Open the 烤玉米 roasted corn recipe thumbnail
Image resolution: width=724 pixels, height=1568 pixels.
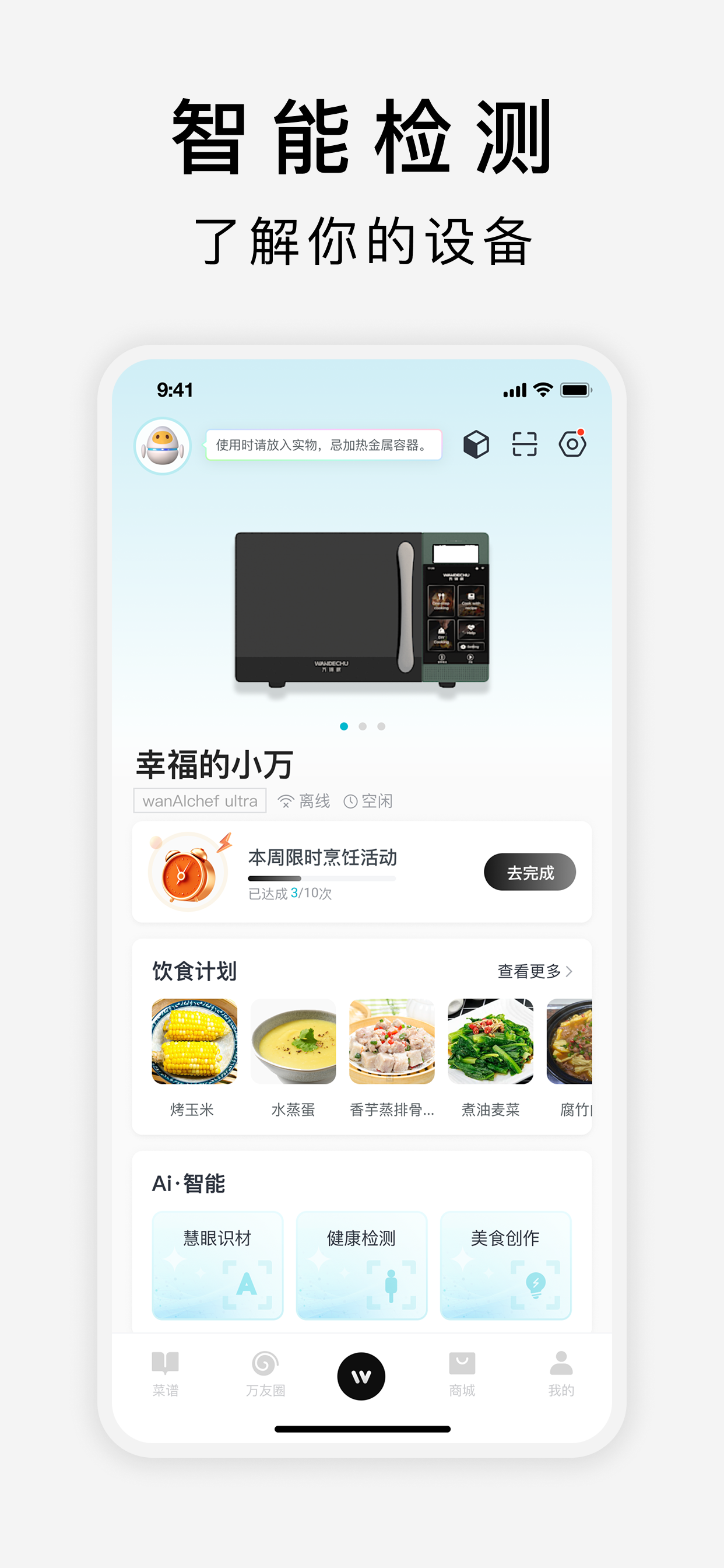[195, 1042]
